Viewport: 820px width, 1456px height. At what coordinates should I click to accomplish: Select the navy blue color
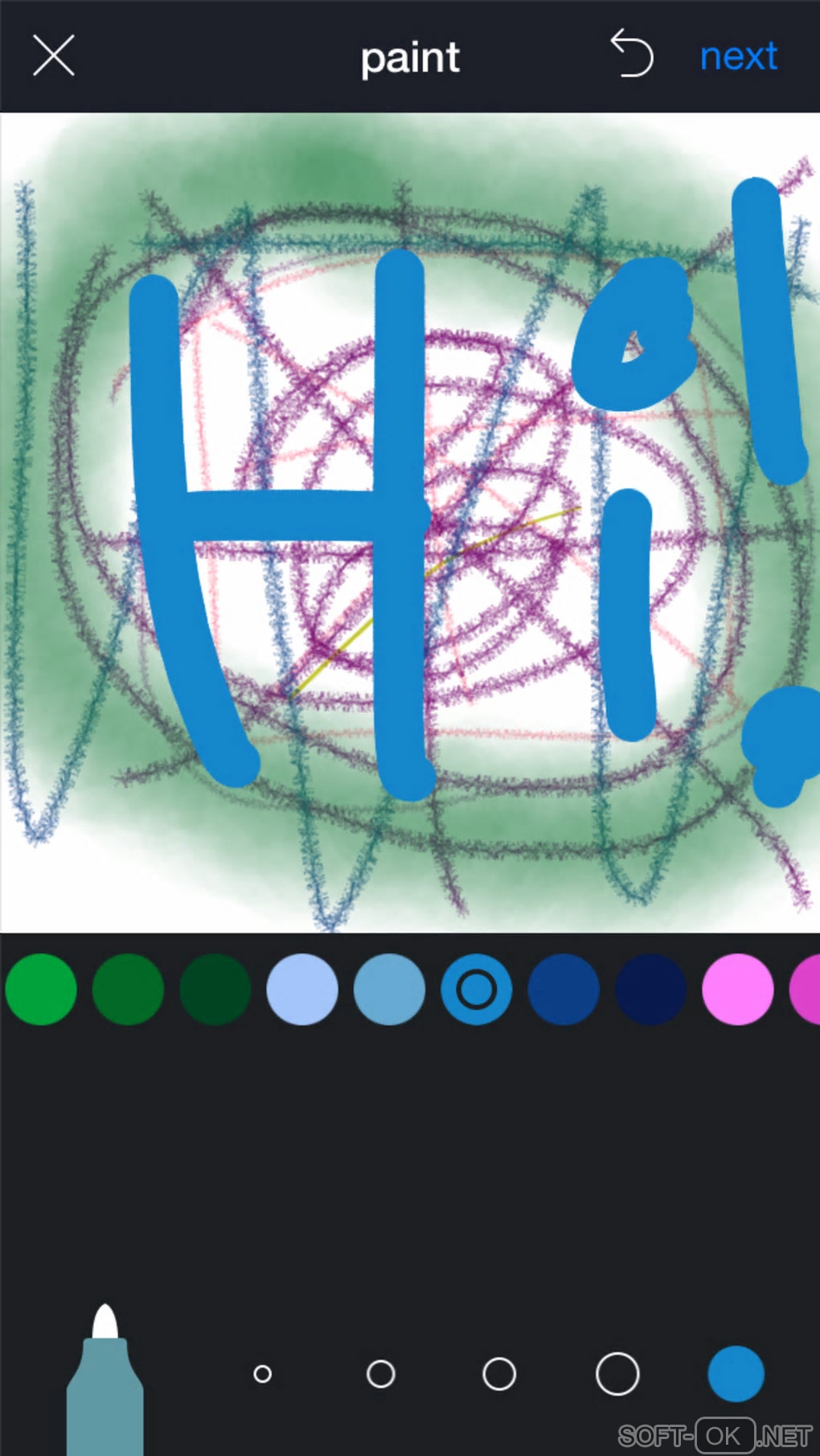coord(650,989)
